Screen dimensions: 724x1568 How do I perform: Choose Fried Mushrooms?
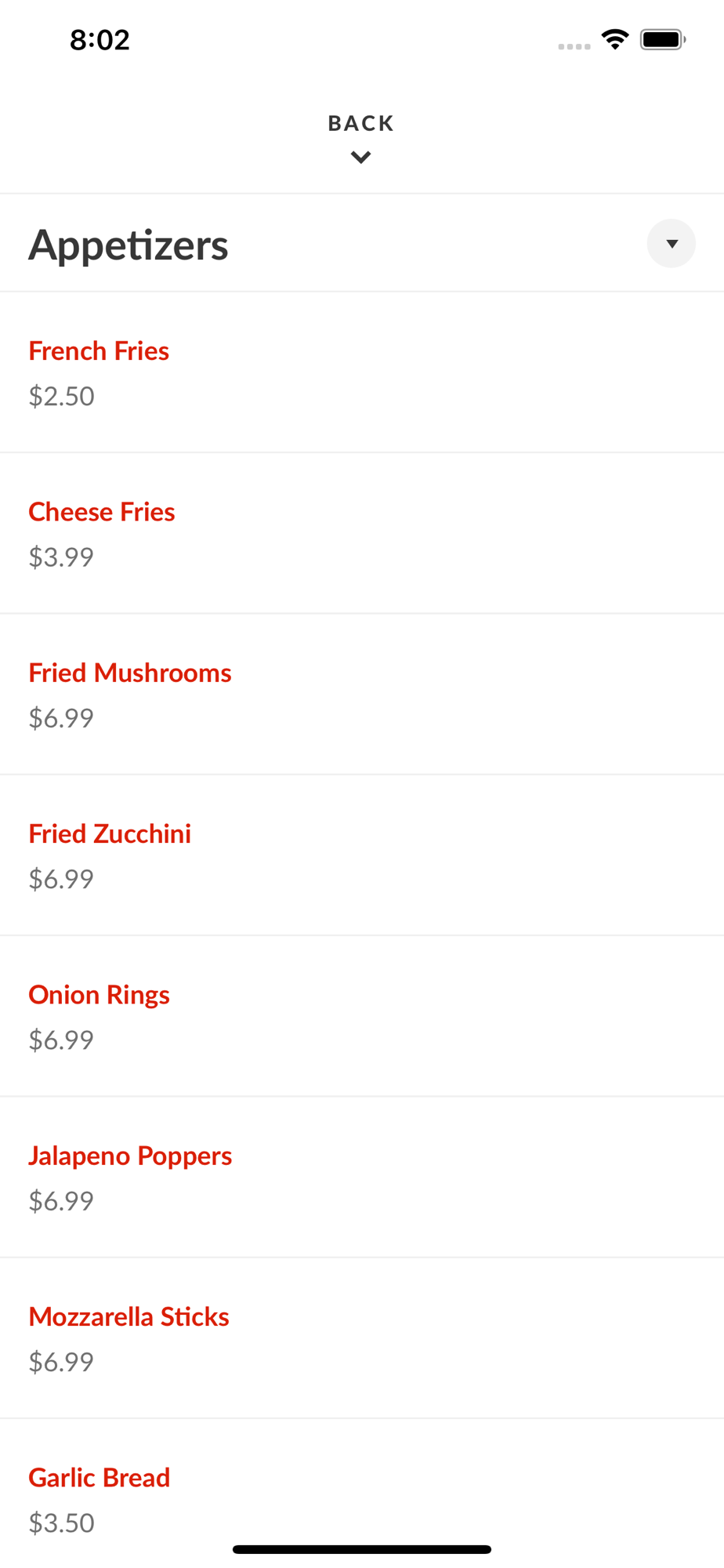pos(130,673)
